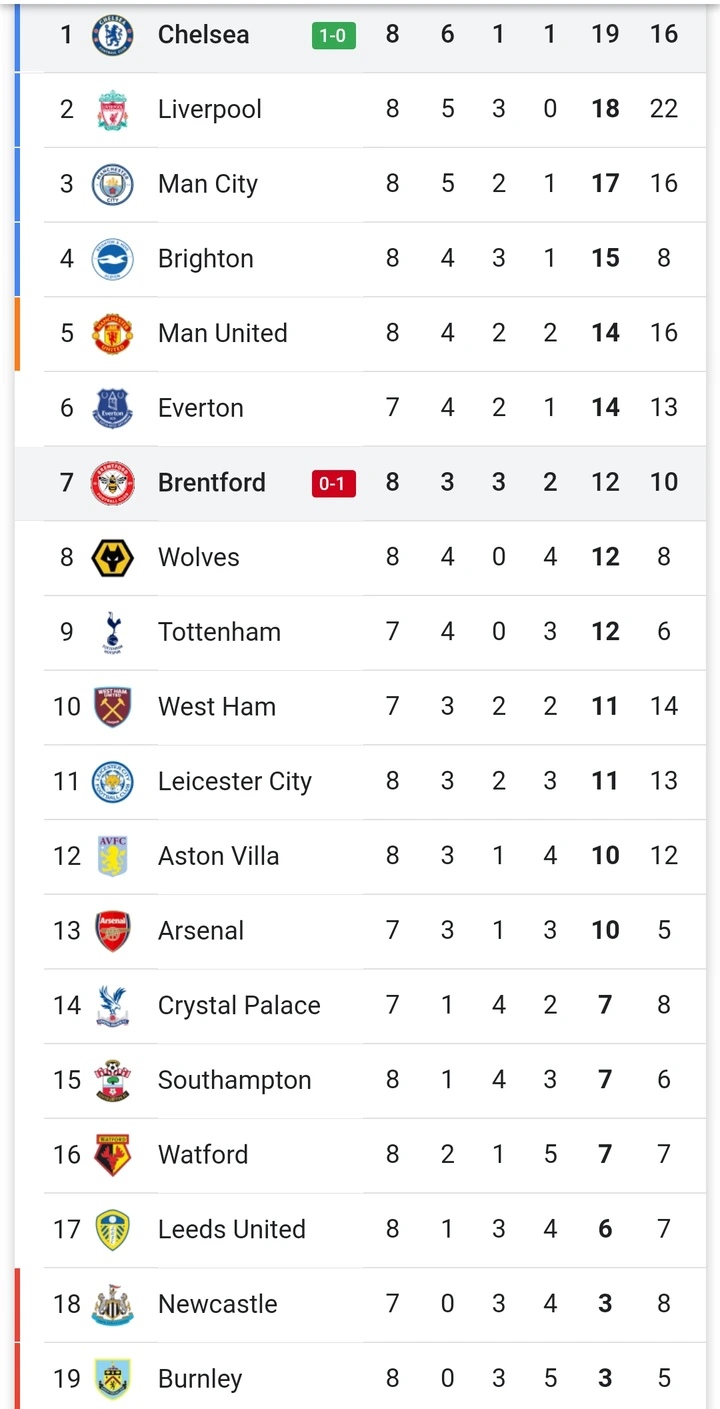View Burnley's team entry
The image size is (720, 1409).
[360, 1376]
